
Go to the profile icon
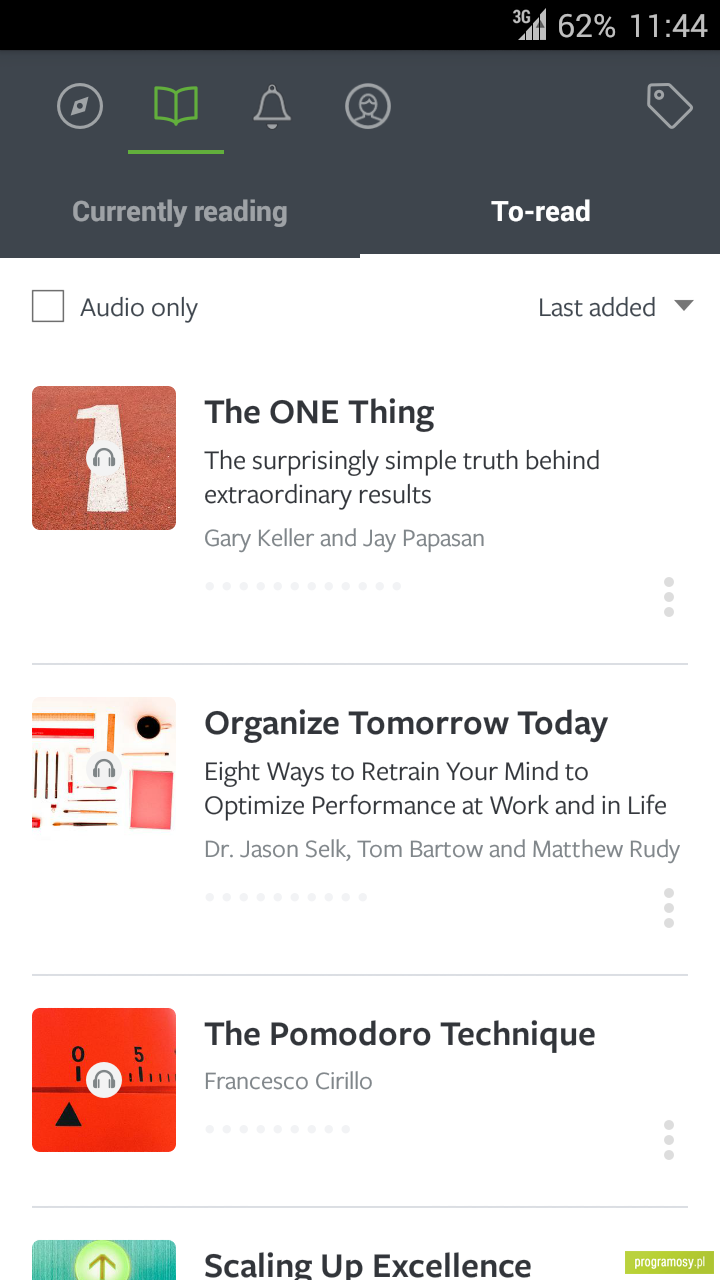point(368,106)
